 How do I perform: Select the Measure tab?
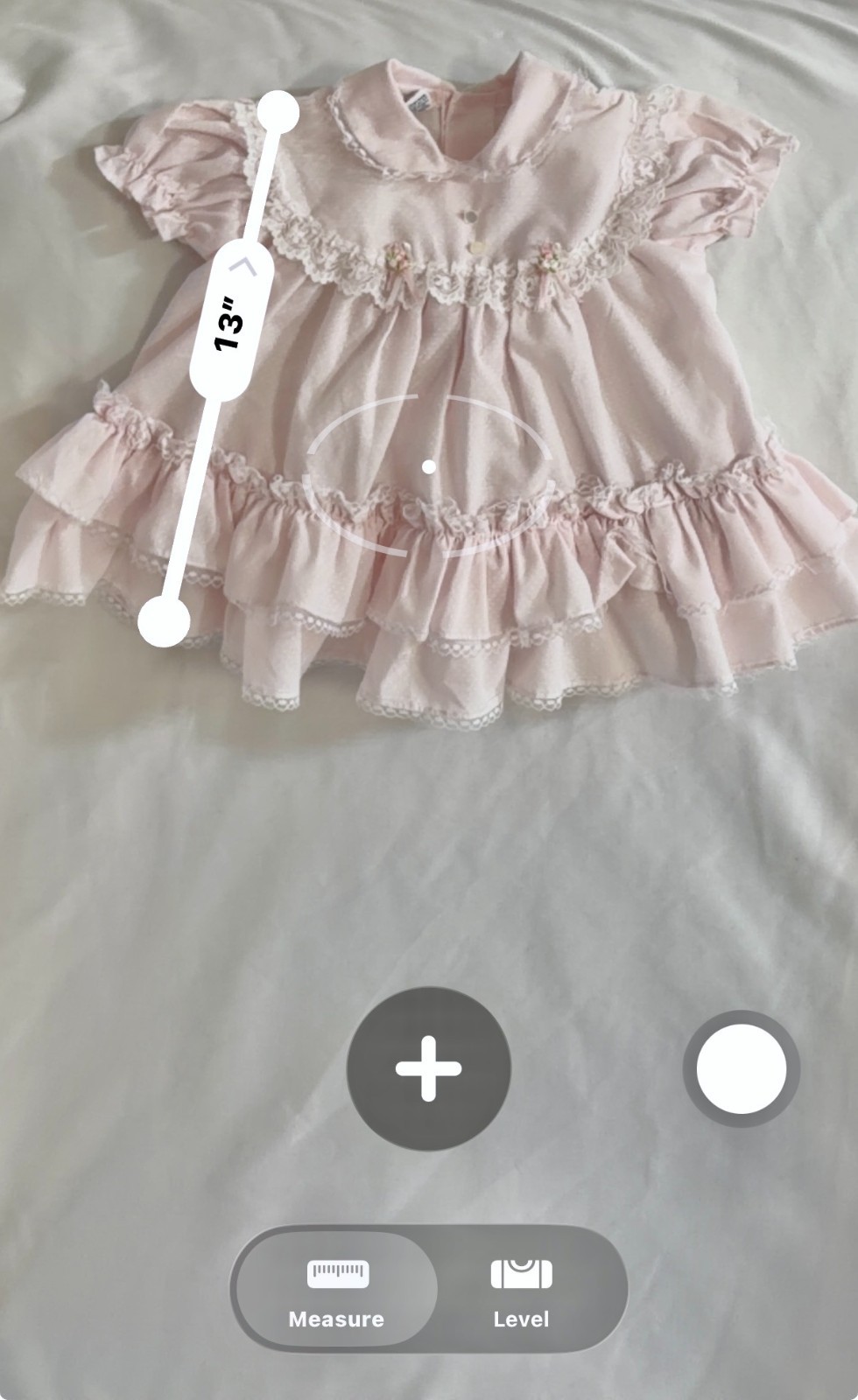pos(337,1290)
